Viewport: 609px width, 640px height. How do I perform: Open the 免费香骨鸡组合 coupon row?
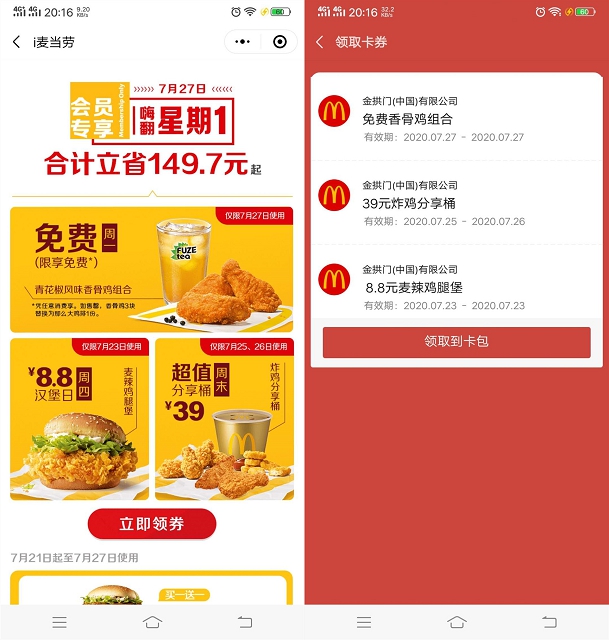[x=456, y=118]
